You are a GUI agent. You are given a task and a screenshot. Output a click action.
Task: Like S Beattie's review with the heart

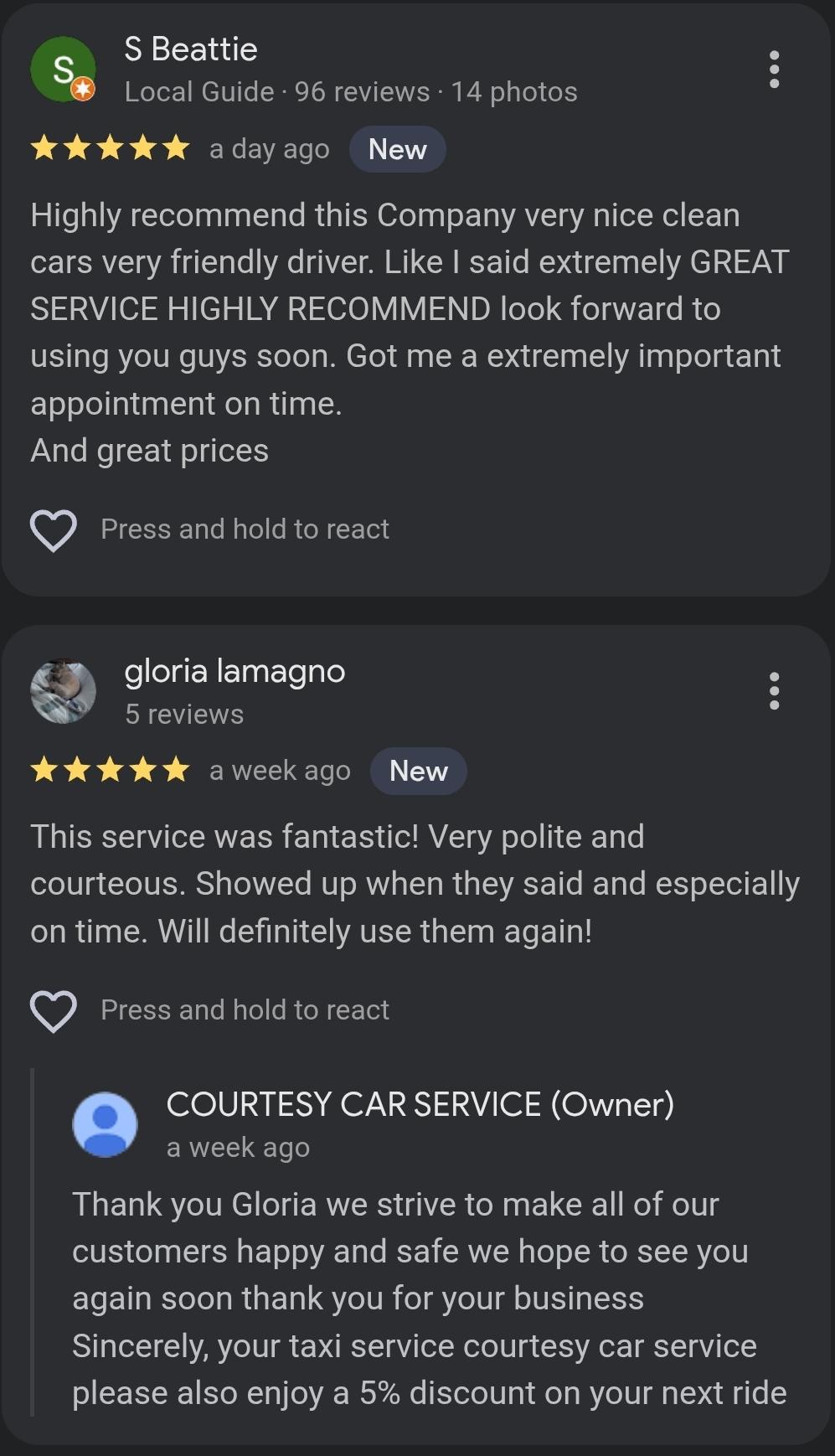(x=54, y=529)
